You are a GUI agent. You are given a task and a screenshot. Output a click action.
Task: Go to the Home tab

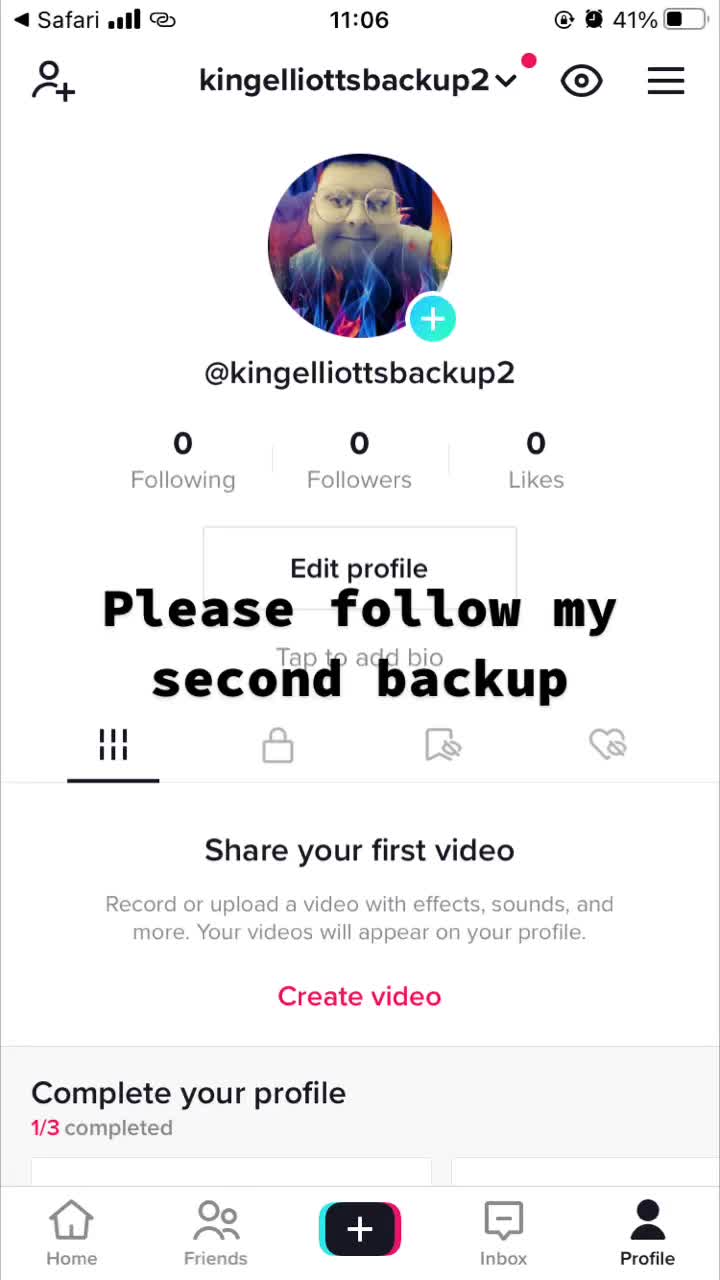(x=72, y=1233)
